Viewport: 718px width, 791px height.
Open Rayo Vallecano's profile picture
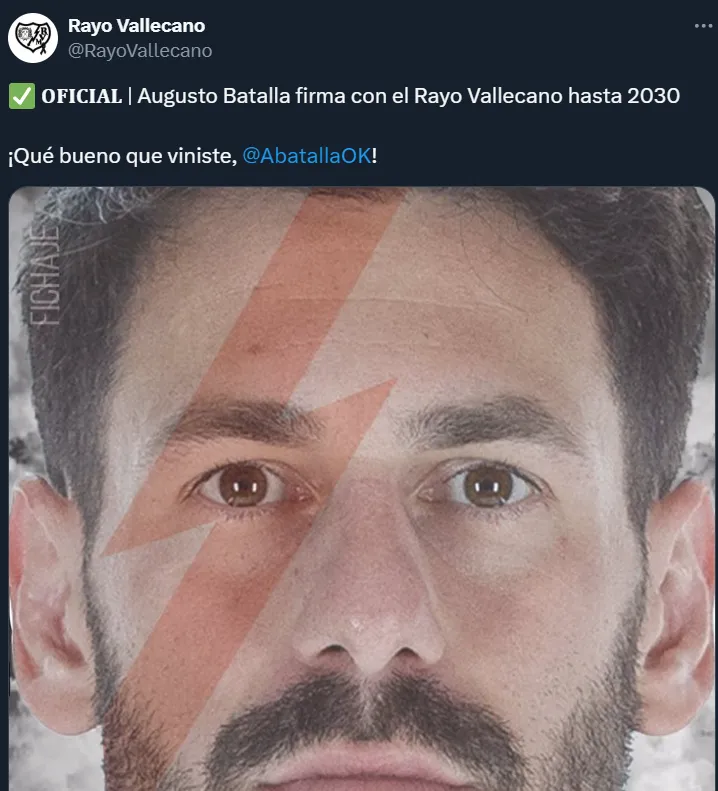coord(33,38)
